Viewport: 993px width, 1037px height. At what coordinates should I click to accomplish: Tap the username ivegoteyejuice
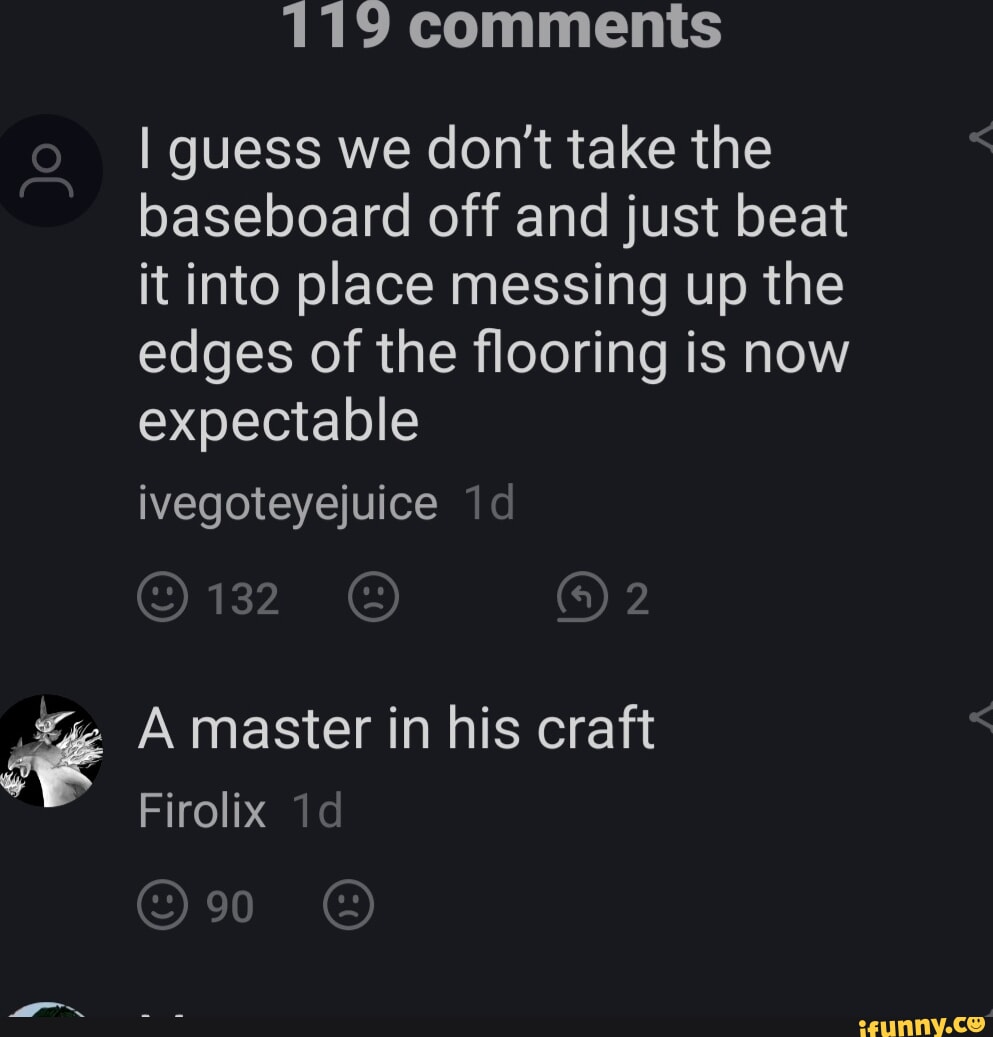(287, 505)
